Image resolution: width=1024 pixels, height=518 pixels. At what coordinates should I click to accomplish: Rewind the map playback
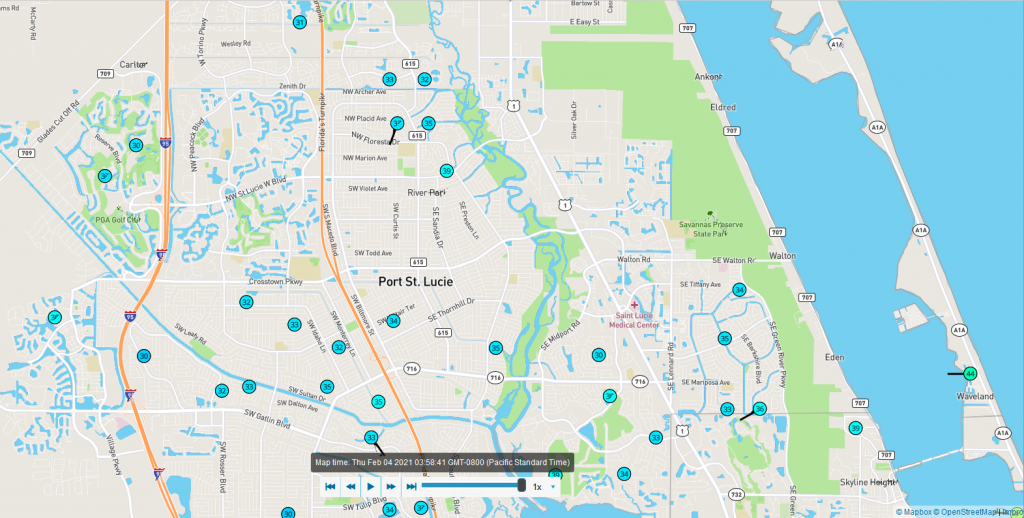351,486
